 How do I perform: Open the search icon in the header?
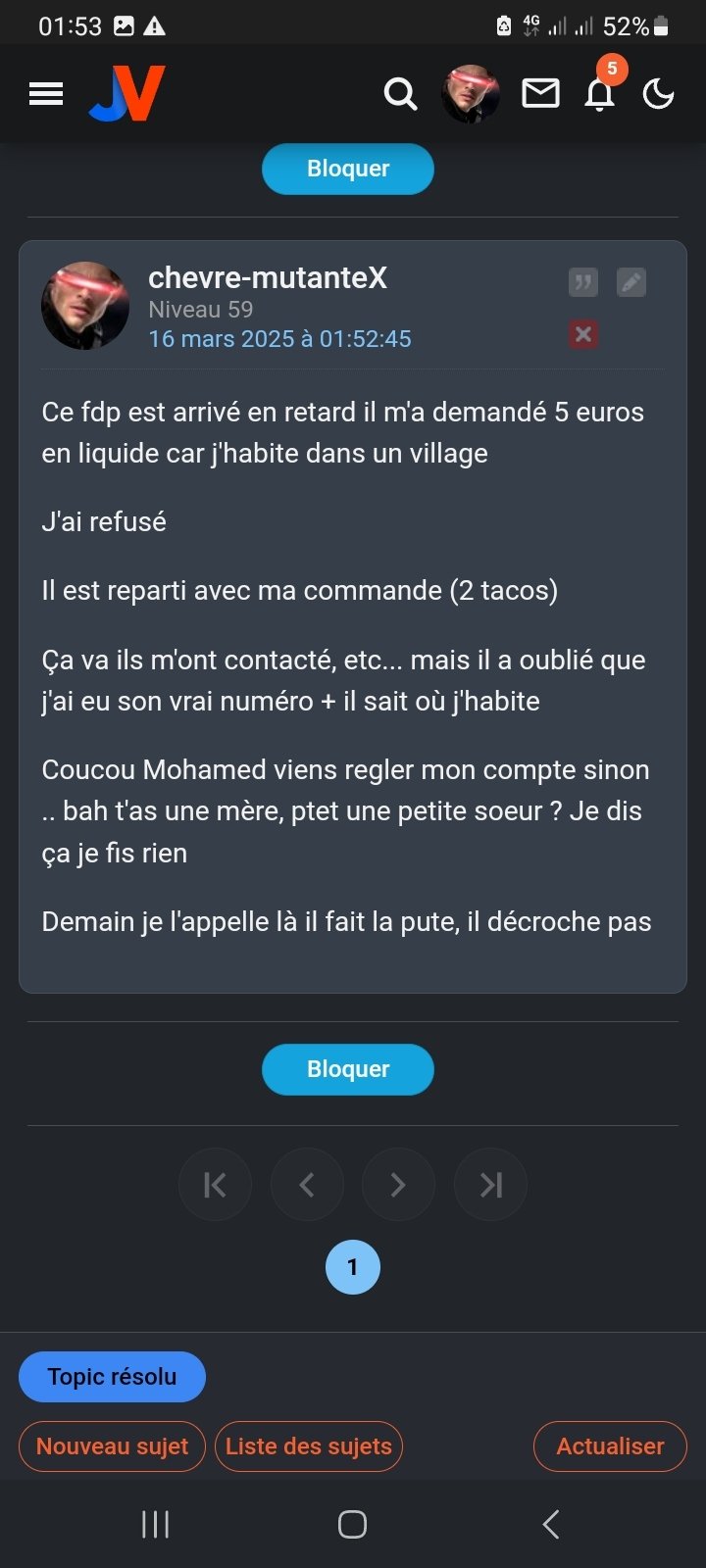pos(400,94)
